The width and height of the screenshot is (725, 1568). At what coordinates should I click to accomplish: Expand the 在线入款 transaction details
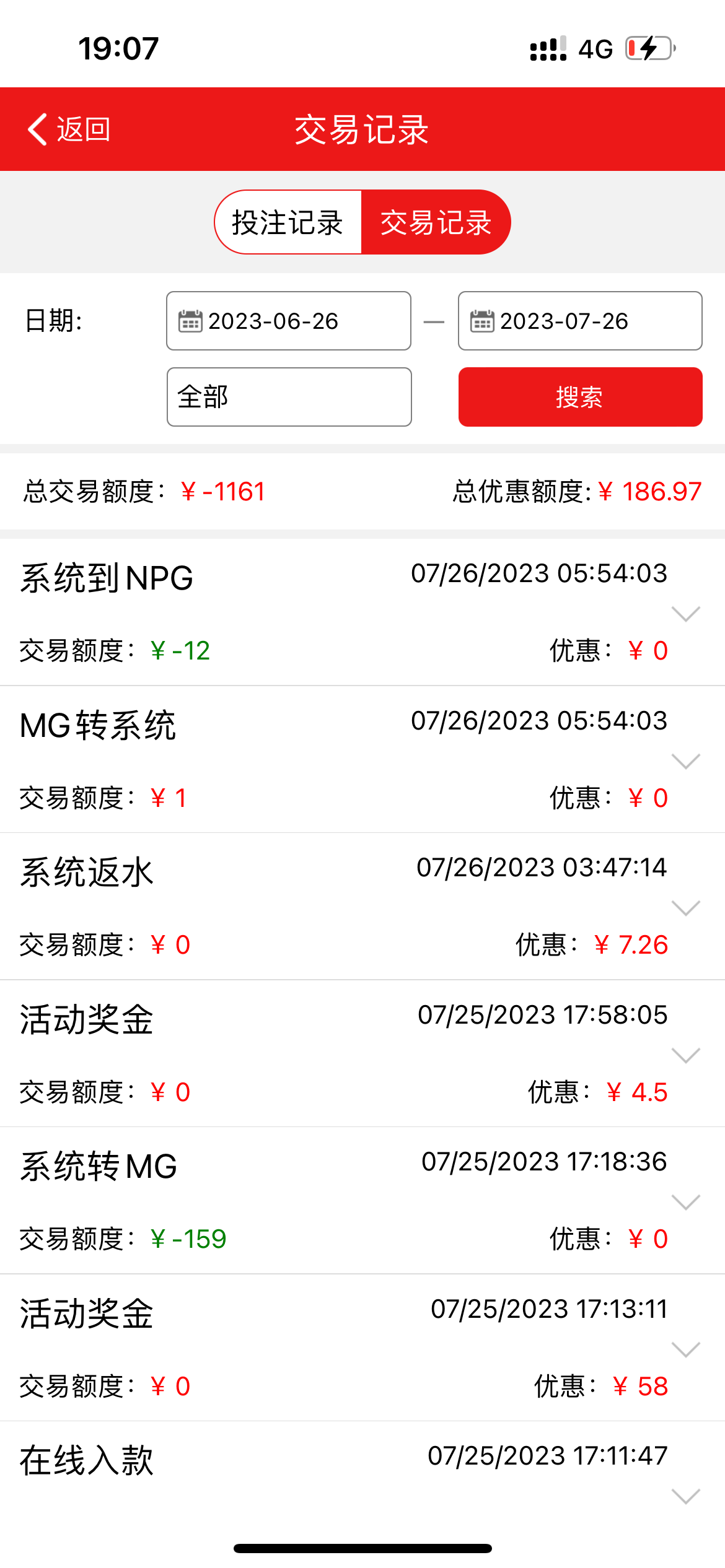(685, 1496)
